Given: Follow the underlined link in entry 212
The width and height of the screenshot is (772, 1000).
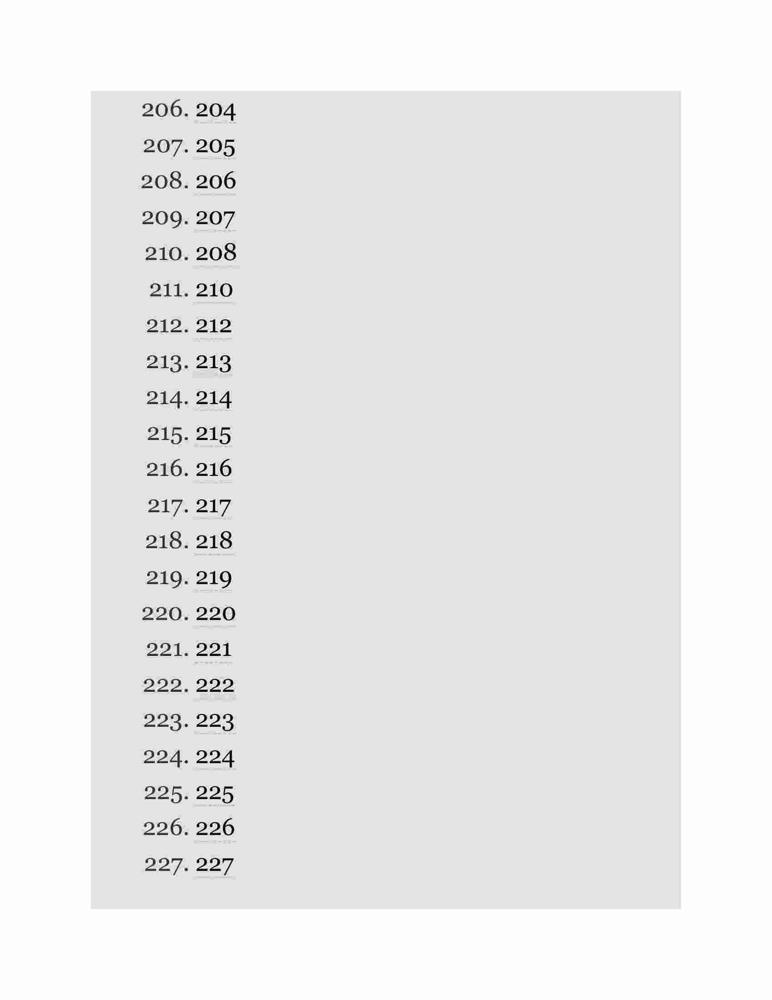Looking at the screenshot, I should click(x=214, y=326).
